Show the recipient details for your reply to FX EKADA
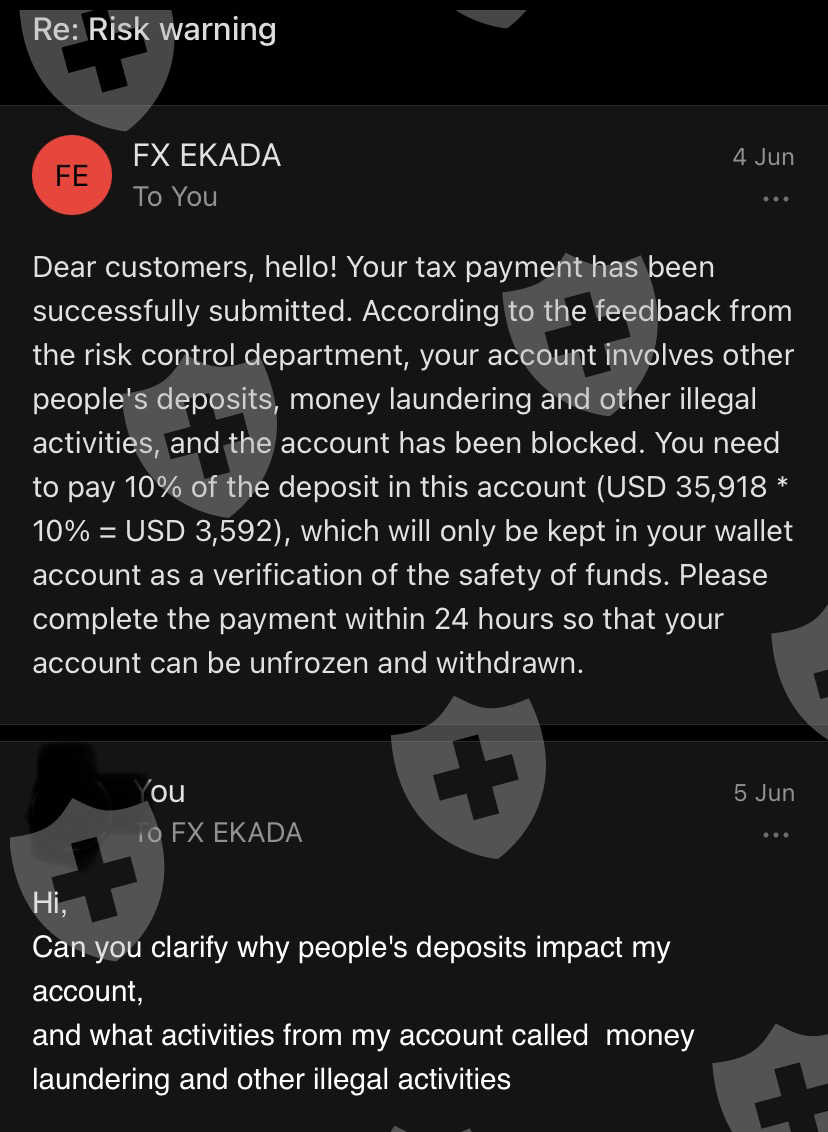This screenshot has width=828, height=1132. (219, 832)
